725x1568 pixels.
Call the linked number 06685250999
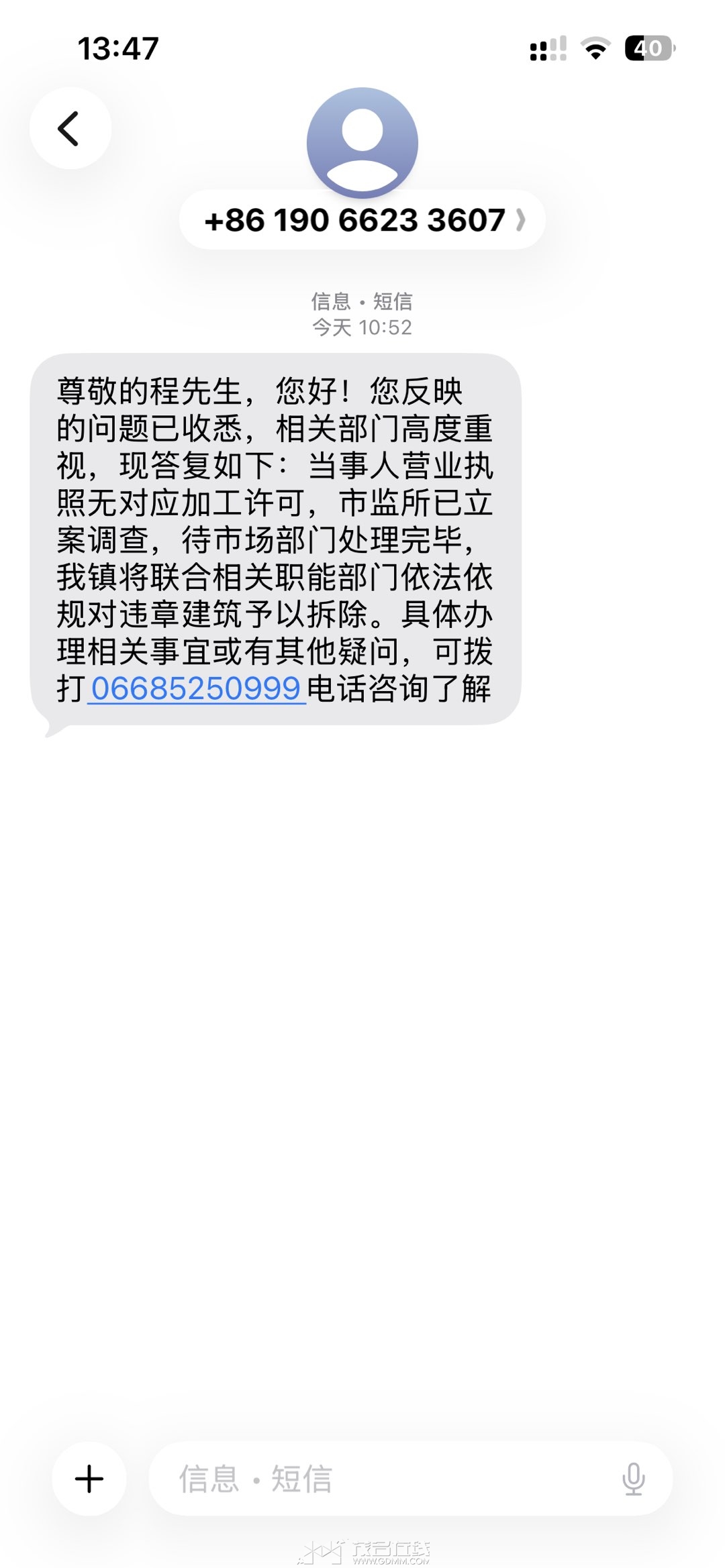[196, 688]
